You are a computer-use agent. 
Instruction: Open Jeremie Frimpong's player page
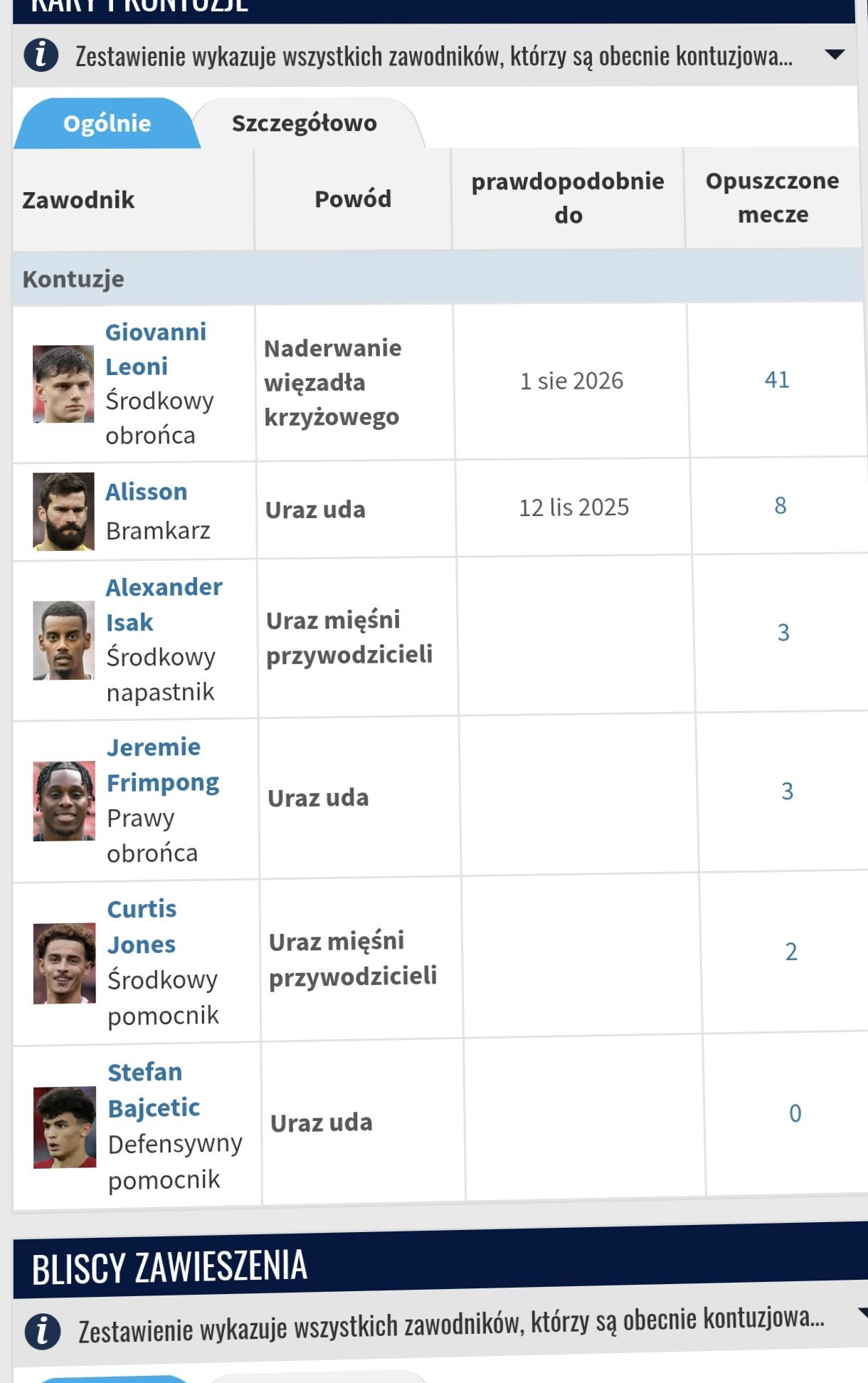pyautogui.click(x=162, y=764)
